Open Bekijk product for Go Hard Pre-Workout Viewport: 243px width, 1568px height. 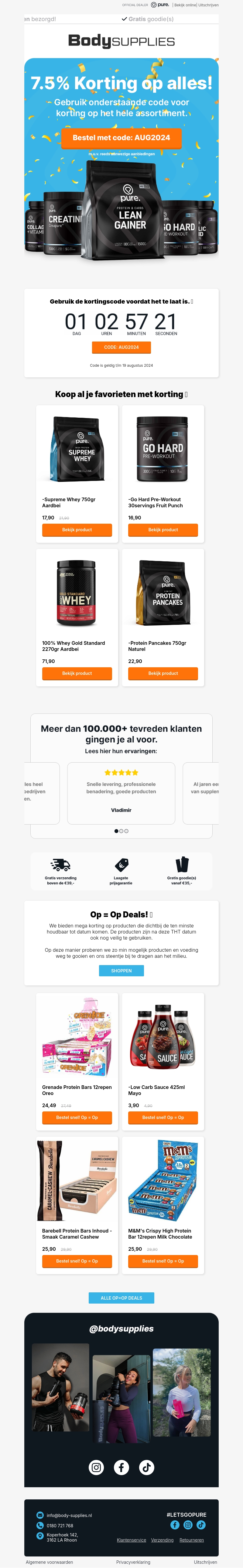pos(163,529)
